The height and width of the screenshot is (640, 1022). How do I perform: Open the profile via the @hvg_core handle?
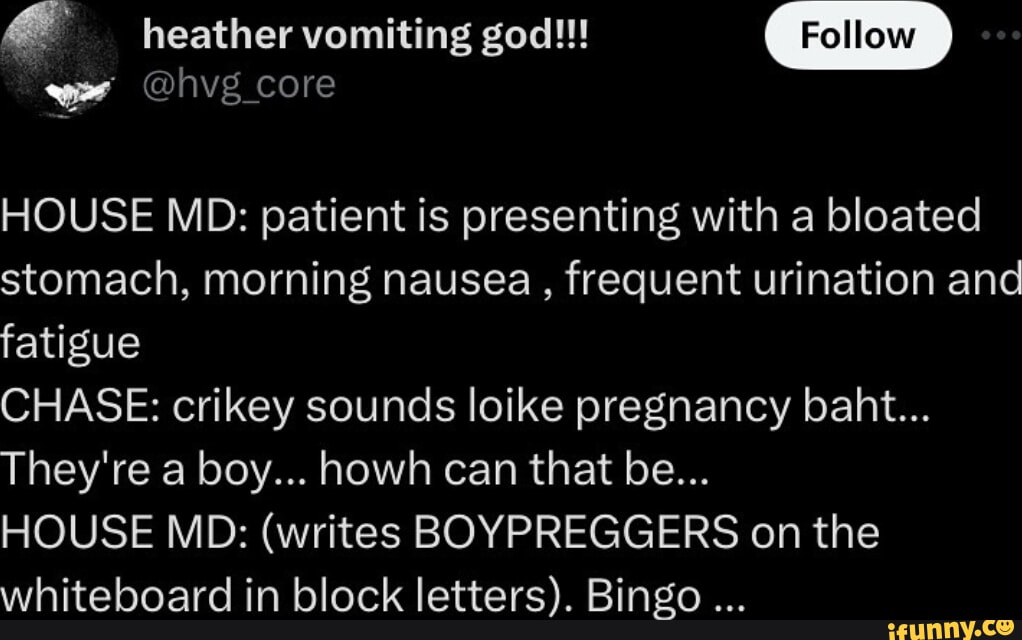pyautogui.click(x=239, y=84)
